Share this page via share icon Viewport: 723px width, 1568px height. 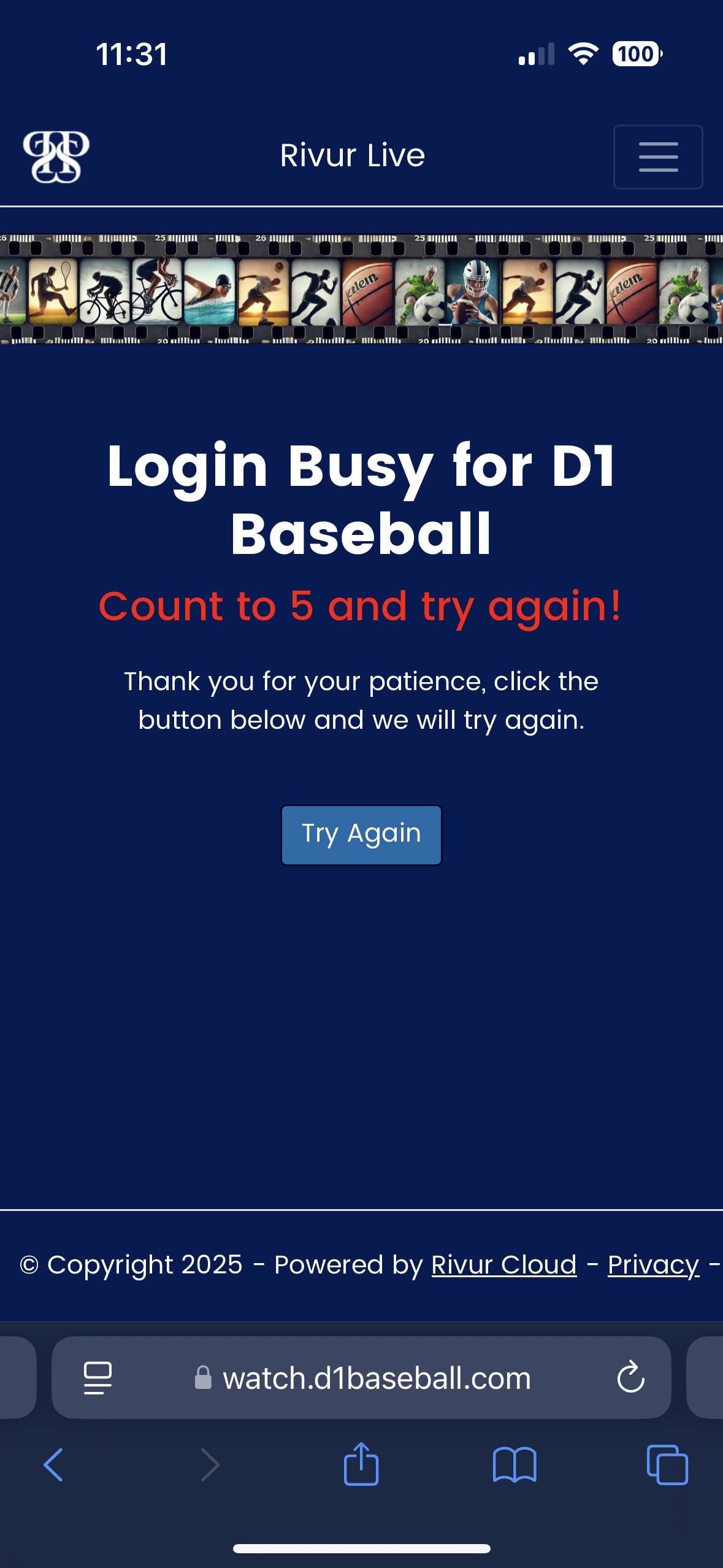[x=361, y=1464]
